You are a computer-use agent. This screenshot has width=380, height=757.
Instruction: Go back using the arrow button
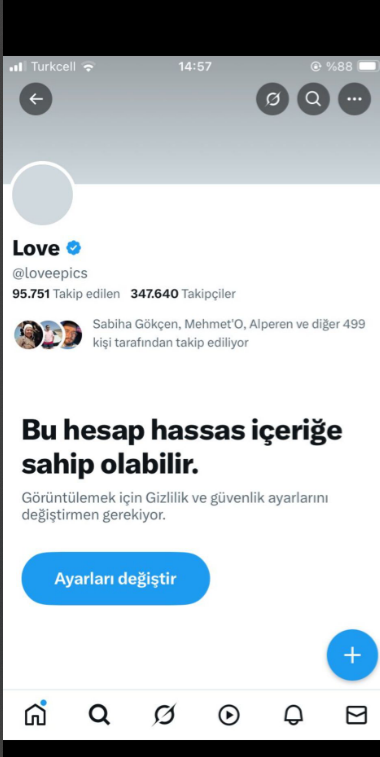(36, 99)
